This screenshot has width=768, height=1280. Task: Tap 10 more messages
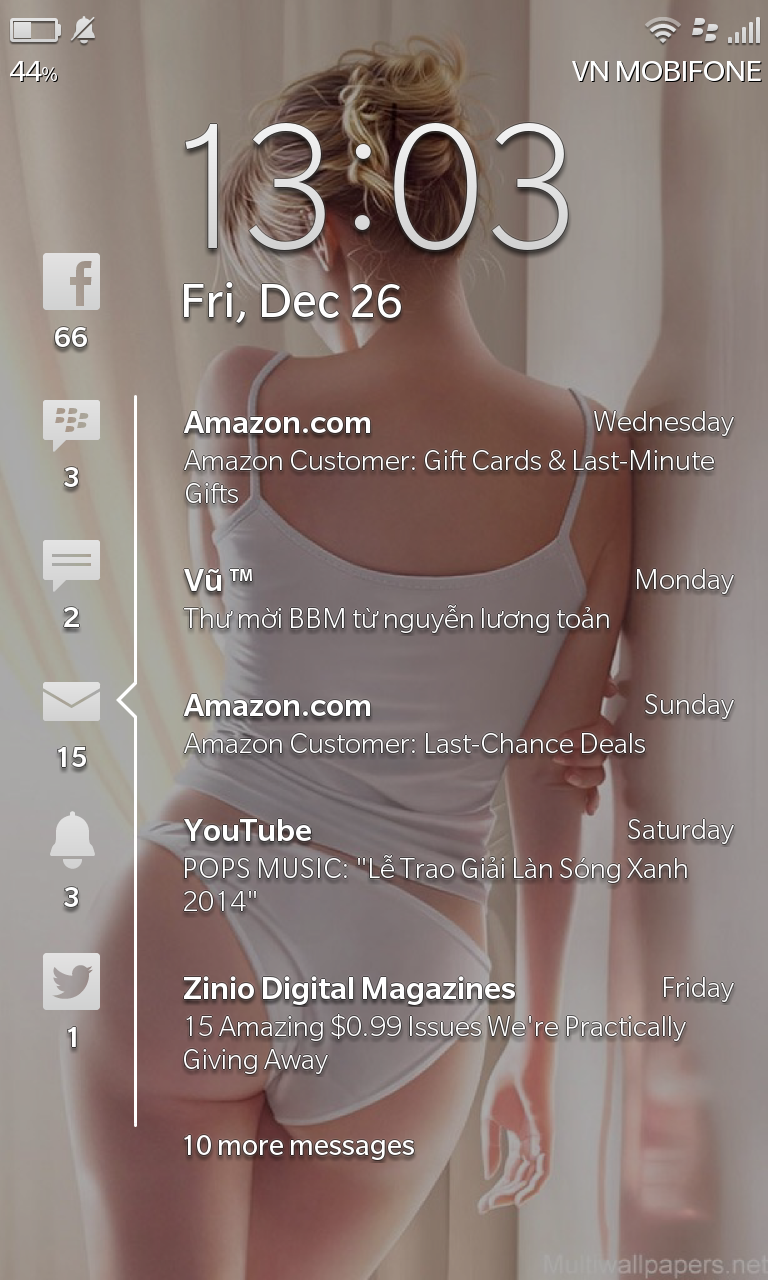298,1146
